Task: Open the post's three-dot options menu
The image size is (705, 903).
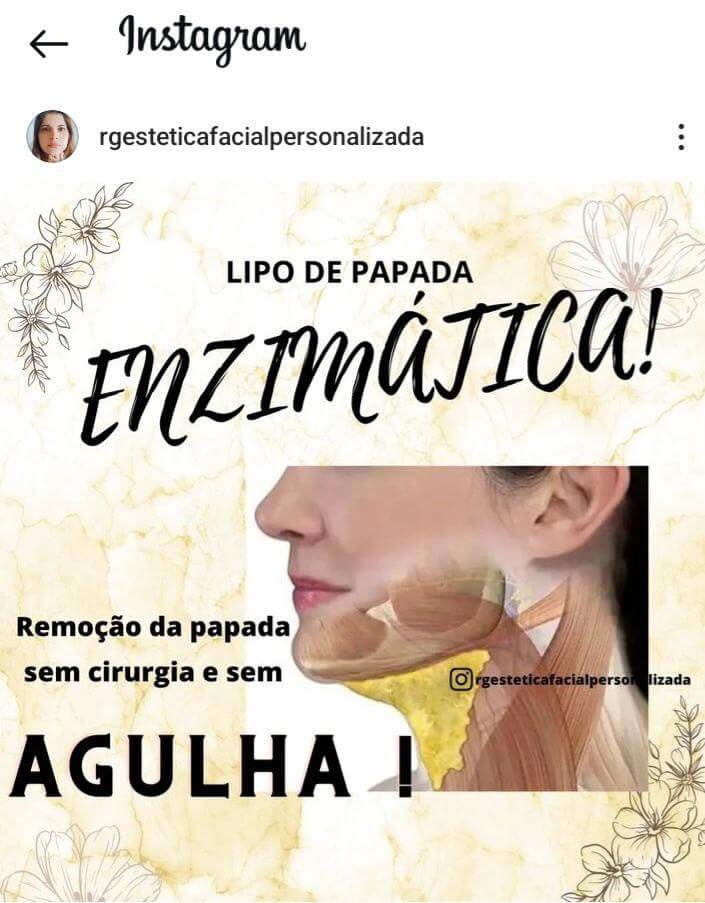Action: coord(680,137)
